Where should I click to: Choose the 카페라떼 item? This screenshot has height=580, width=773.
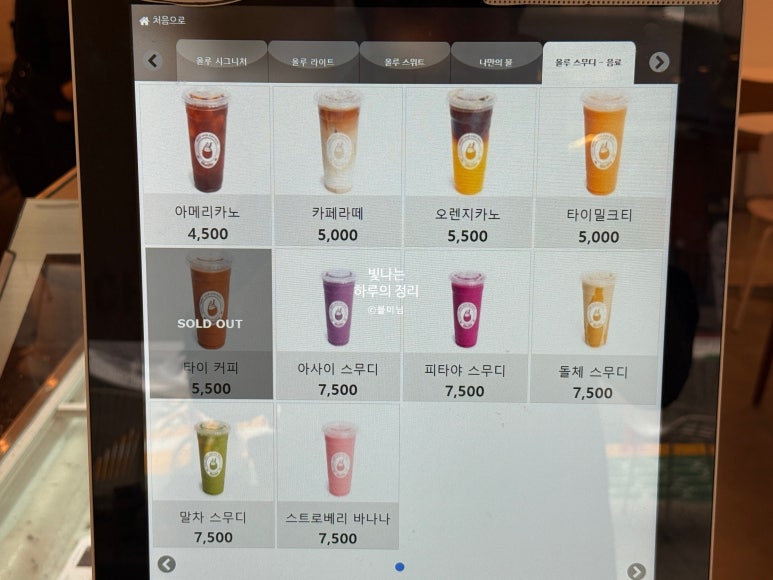click(x=337, y=165)
